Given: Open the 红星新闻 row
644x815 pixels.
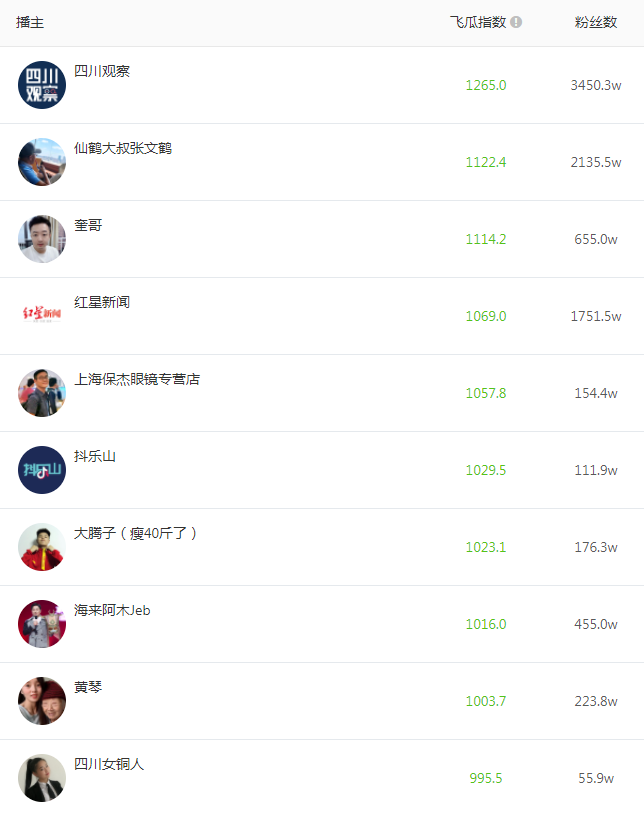Looking at the screenshot, I should 102,302.
